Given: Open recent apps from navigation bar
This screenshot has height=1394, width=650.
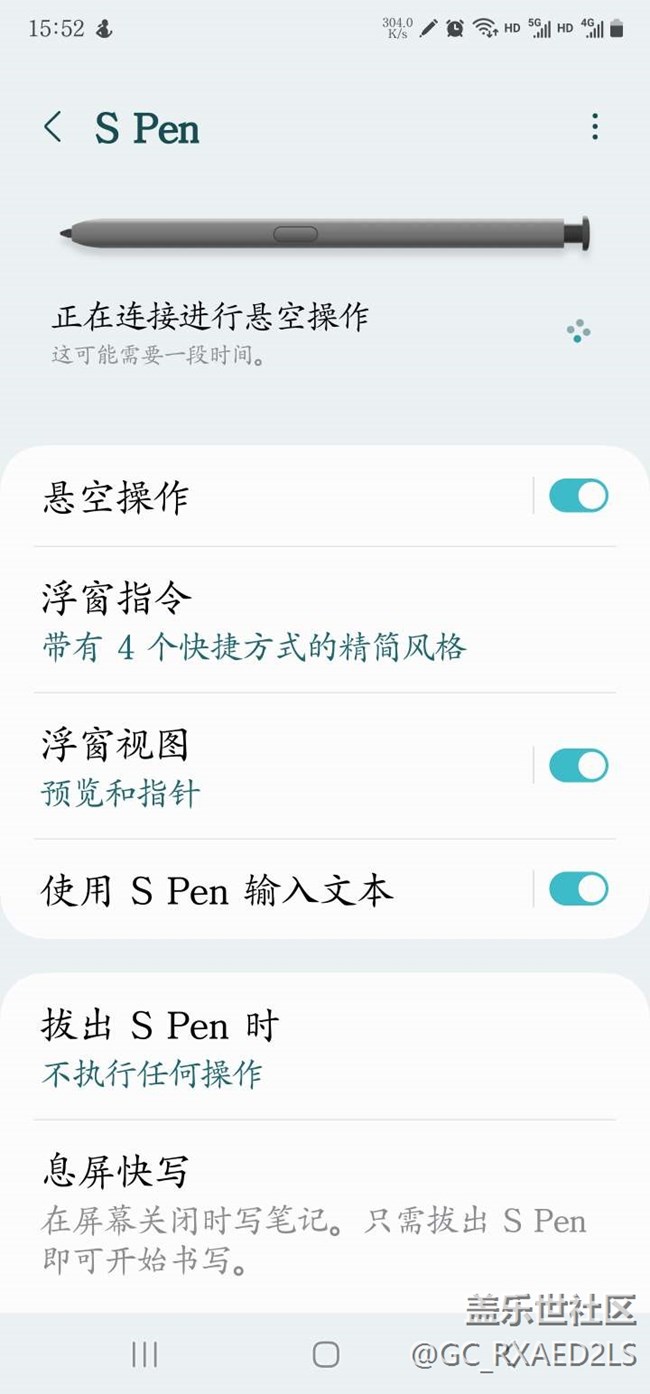Looking at the screenshot, I should [x=145, y=1354].
